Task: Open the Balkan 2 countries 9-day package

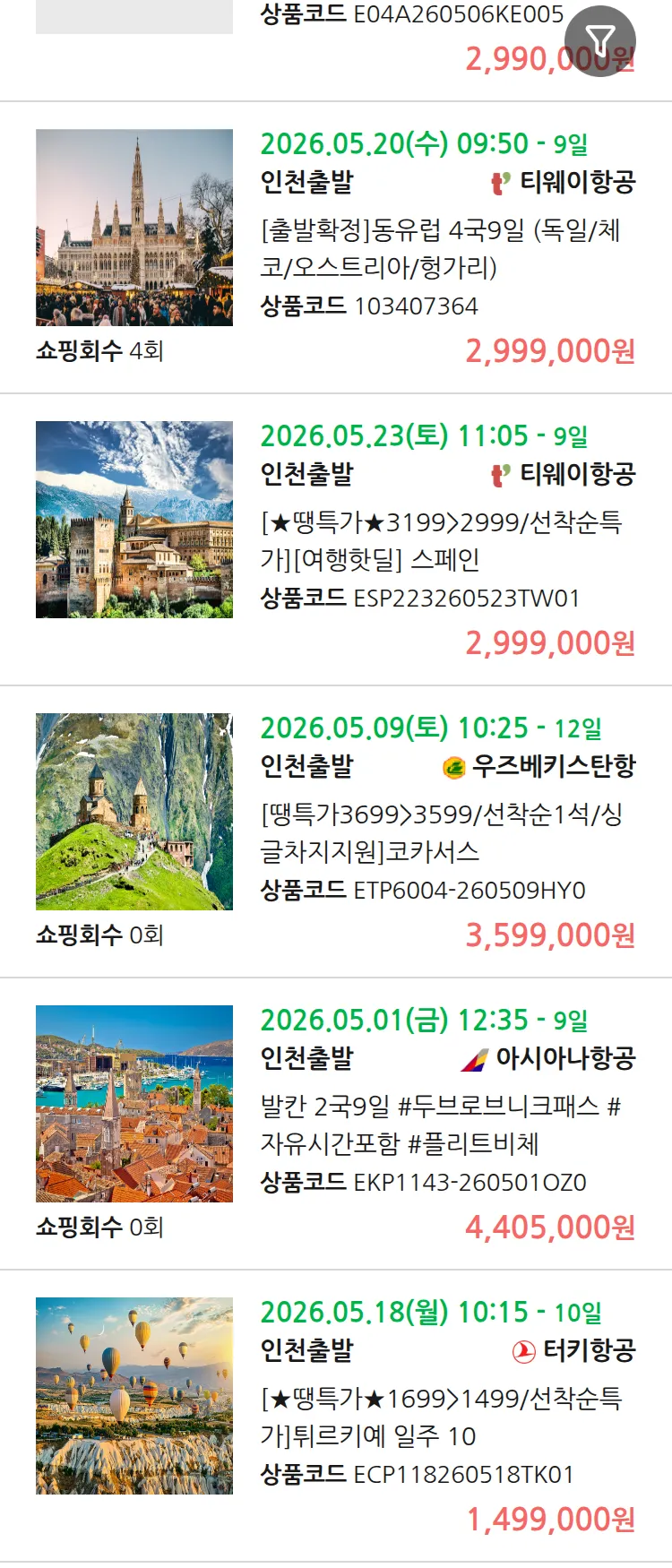Action: click(440, 1125)
